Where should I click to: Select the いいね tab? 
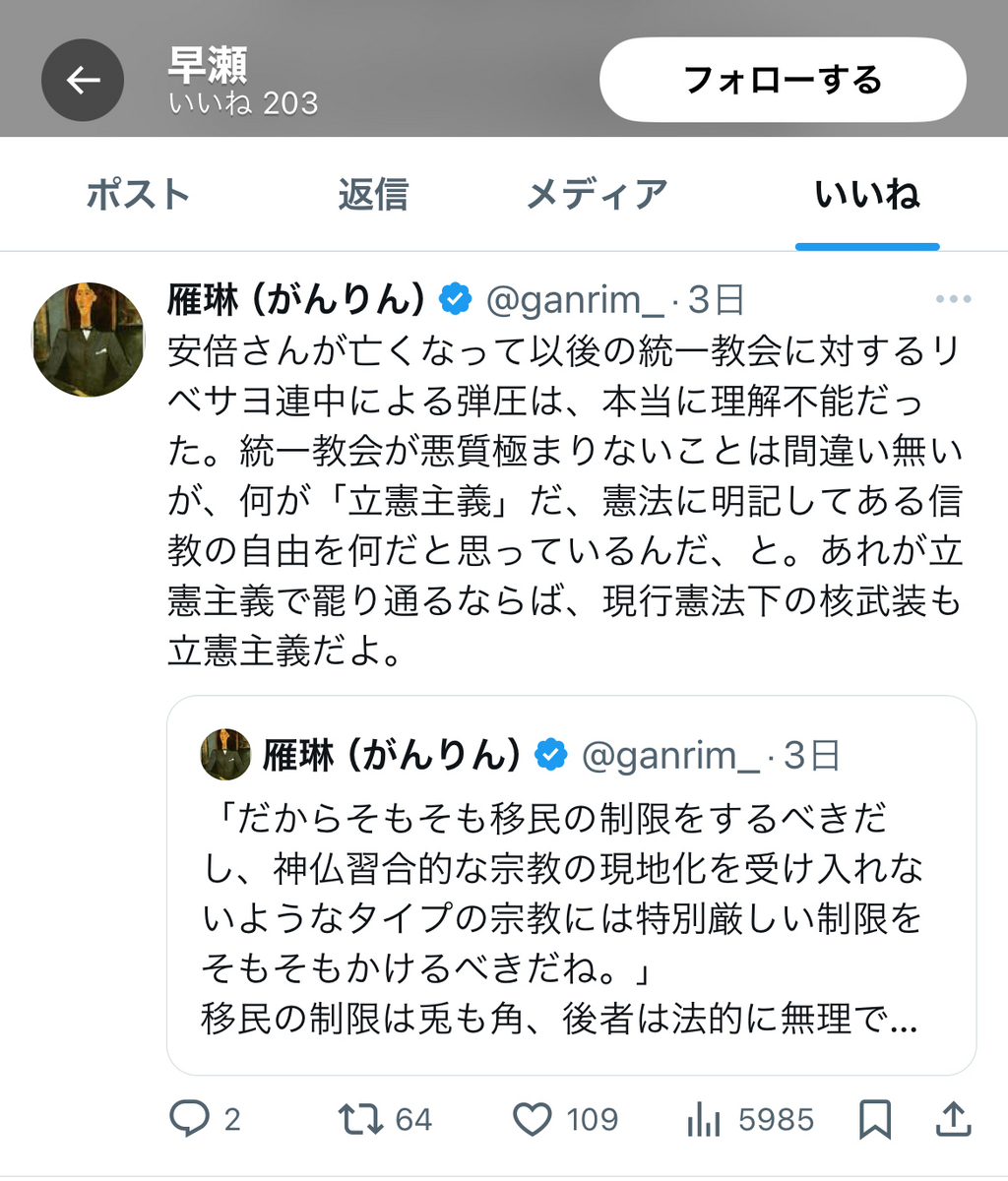click(867, 195)
